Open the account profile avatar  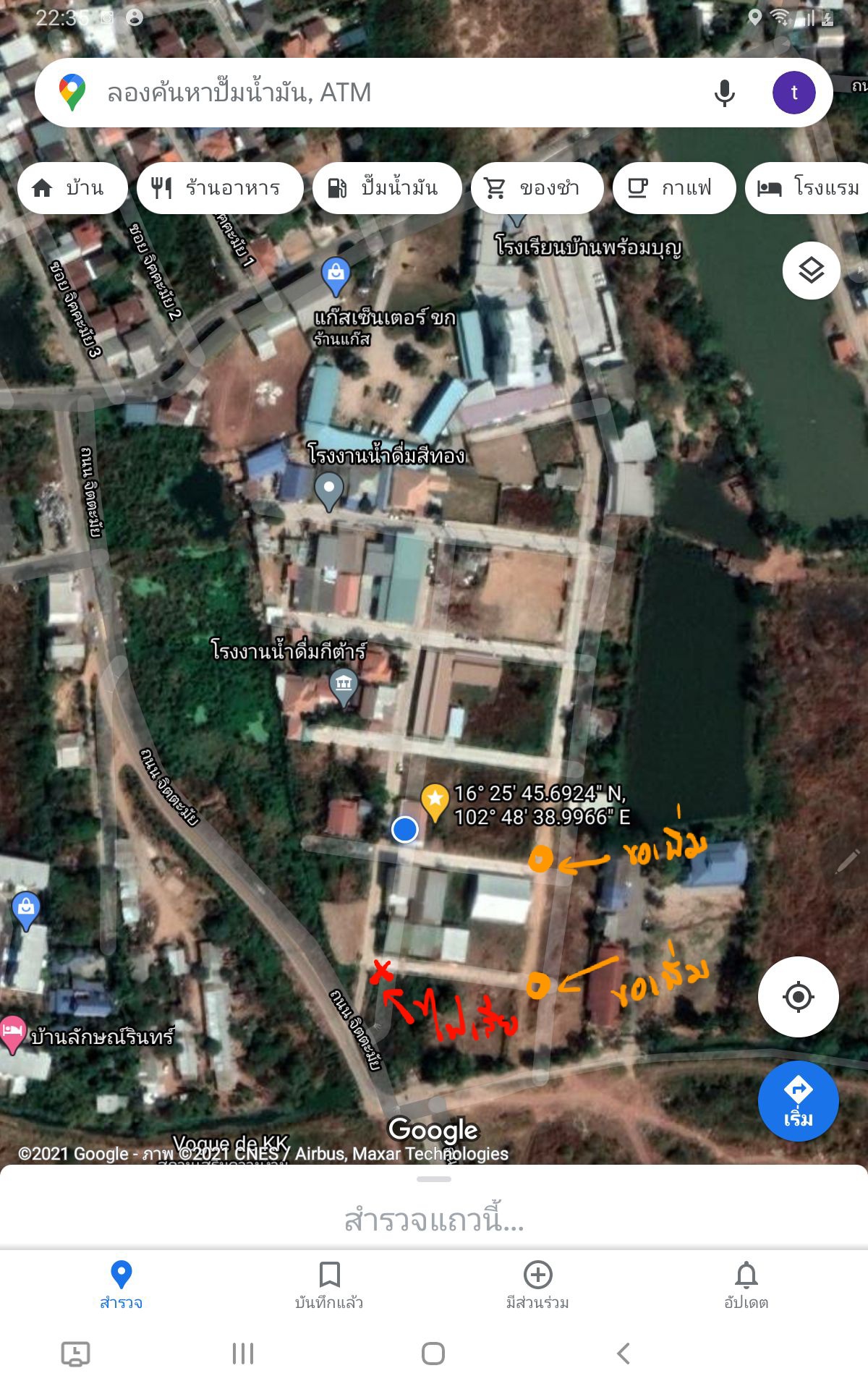[793, 93]
